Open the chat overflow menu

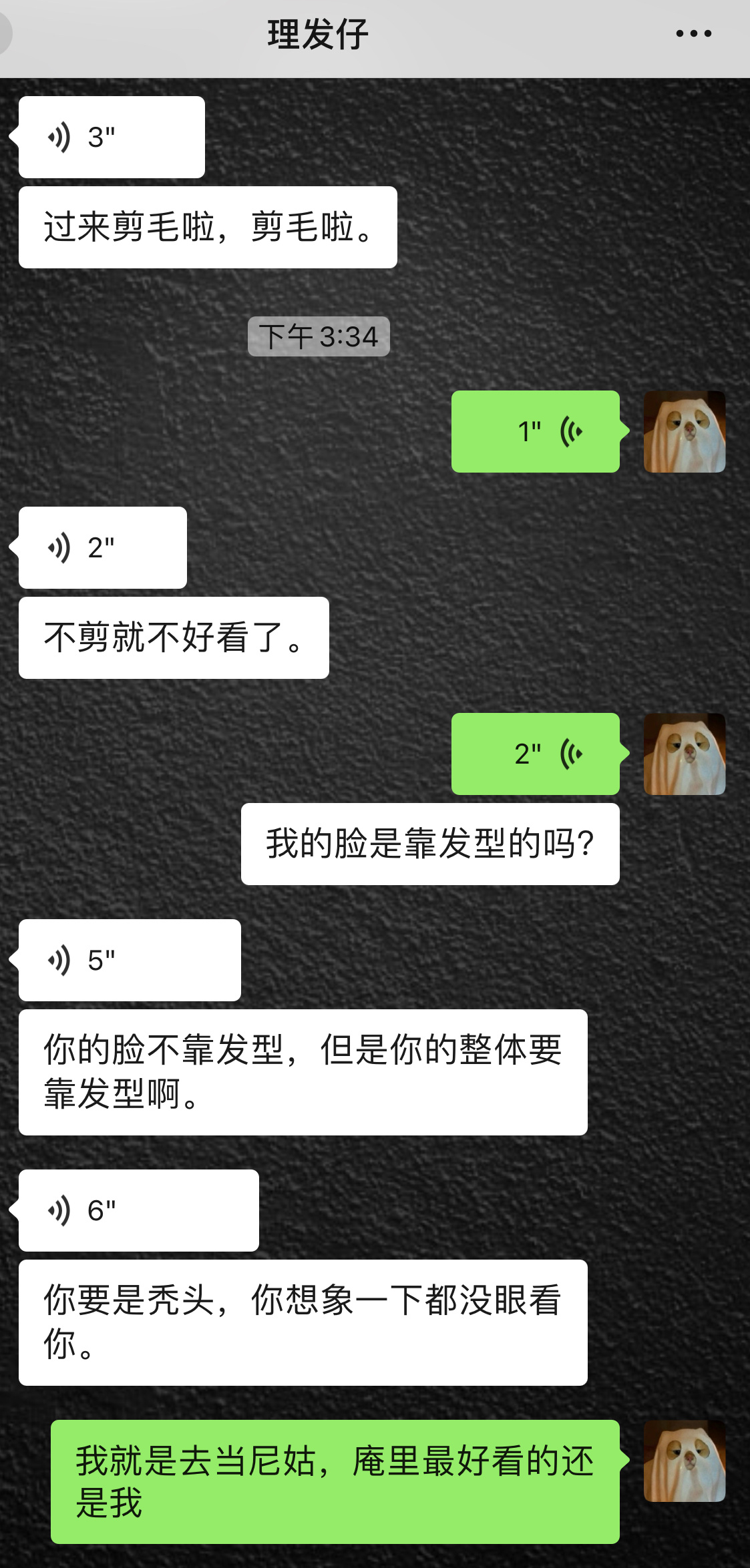point(693,33)
